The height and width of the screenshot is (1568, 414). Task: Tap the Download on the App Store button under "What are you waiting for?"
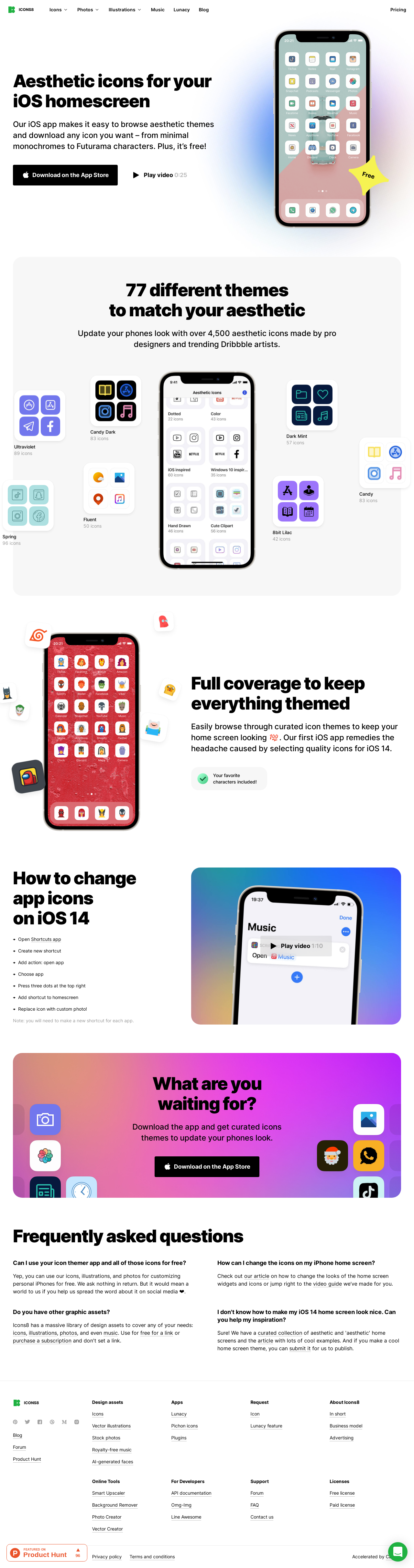[207, 1166]
